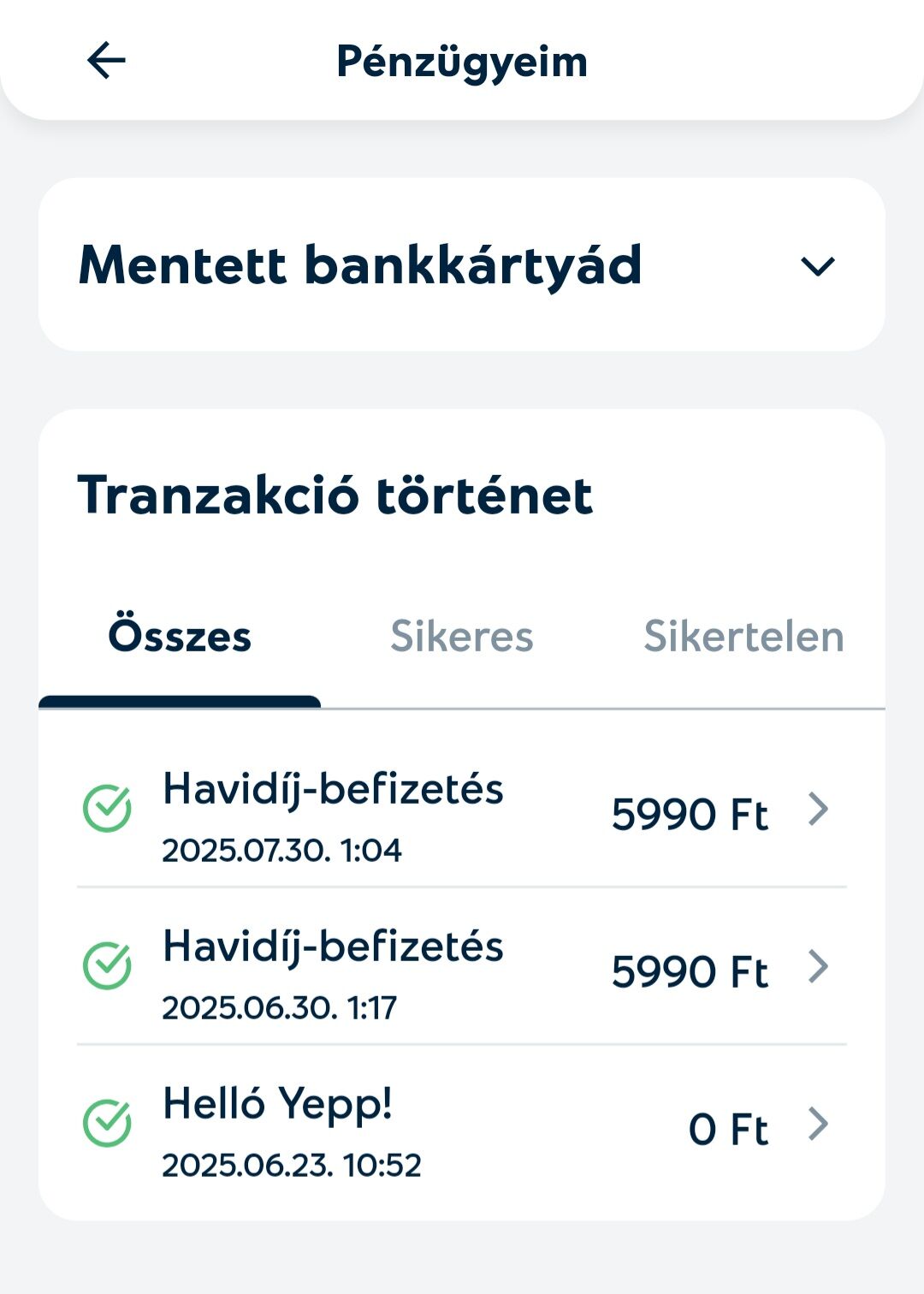Image resolution: width=924 pixels, height=1294 pixels.
Task: Expand the Mentett bankkártyád section
Action: click(816, 266)
